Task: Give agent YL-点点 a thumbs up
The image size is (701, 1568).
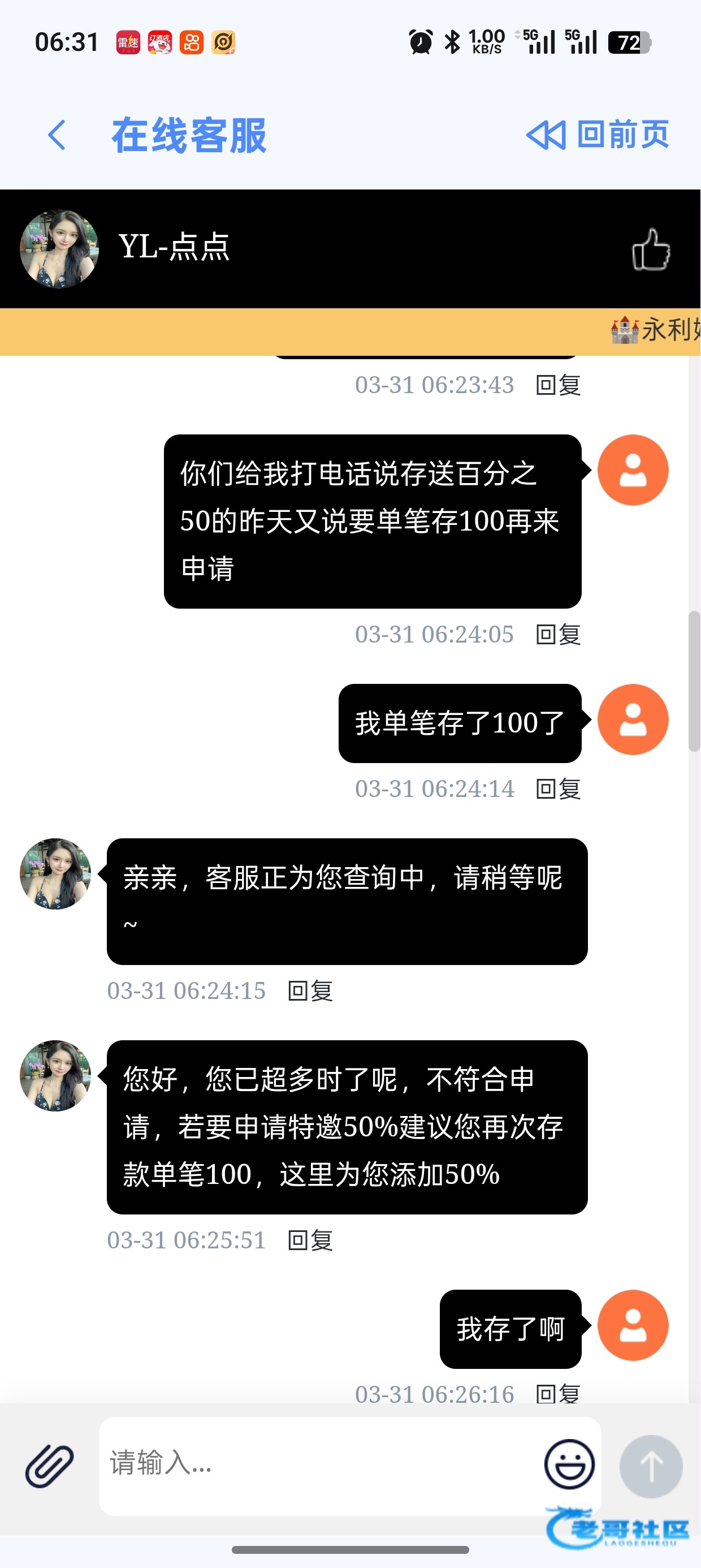Action: [651, 249]
